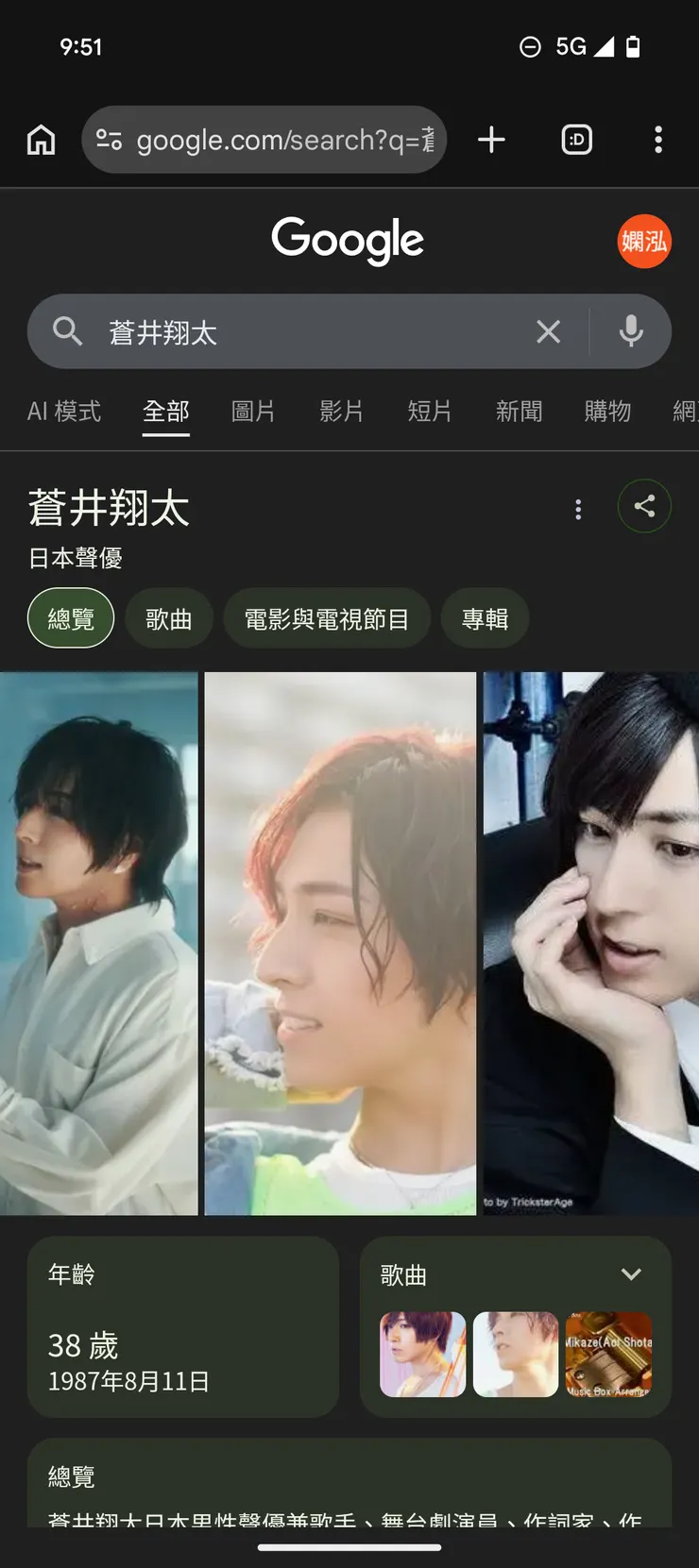The image size is (699, 1568).
Task: Expand the 歌曲 card with the chevron
Action: pos(631,1273)
